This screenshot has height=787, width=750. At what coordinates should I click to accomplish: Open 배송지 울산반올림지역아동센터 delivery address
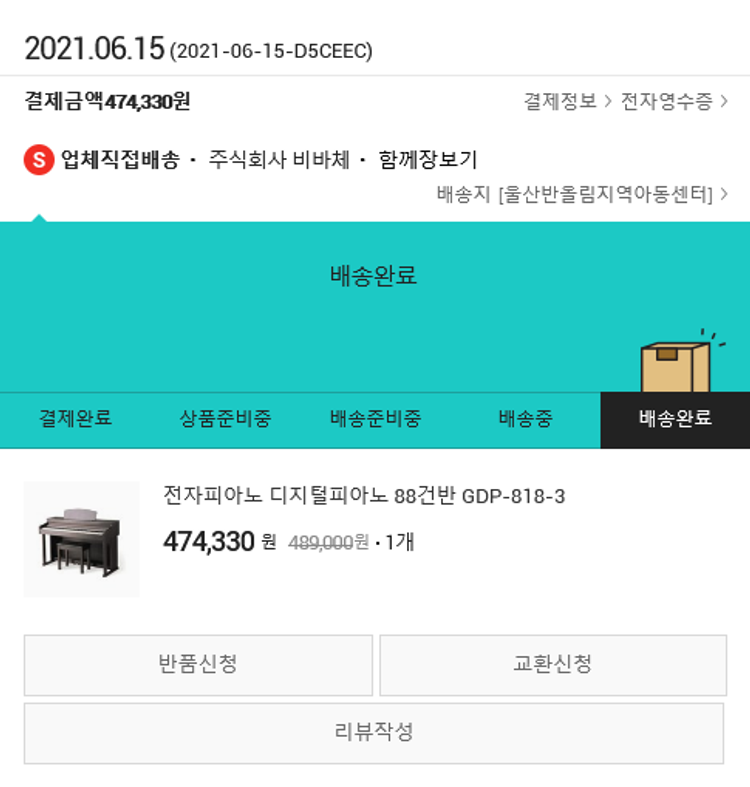tap(581, 194)
